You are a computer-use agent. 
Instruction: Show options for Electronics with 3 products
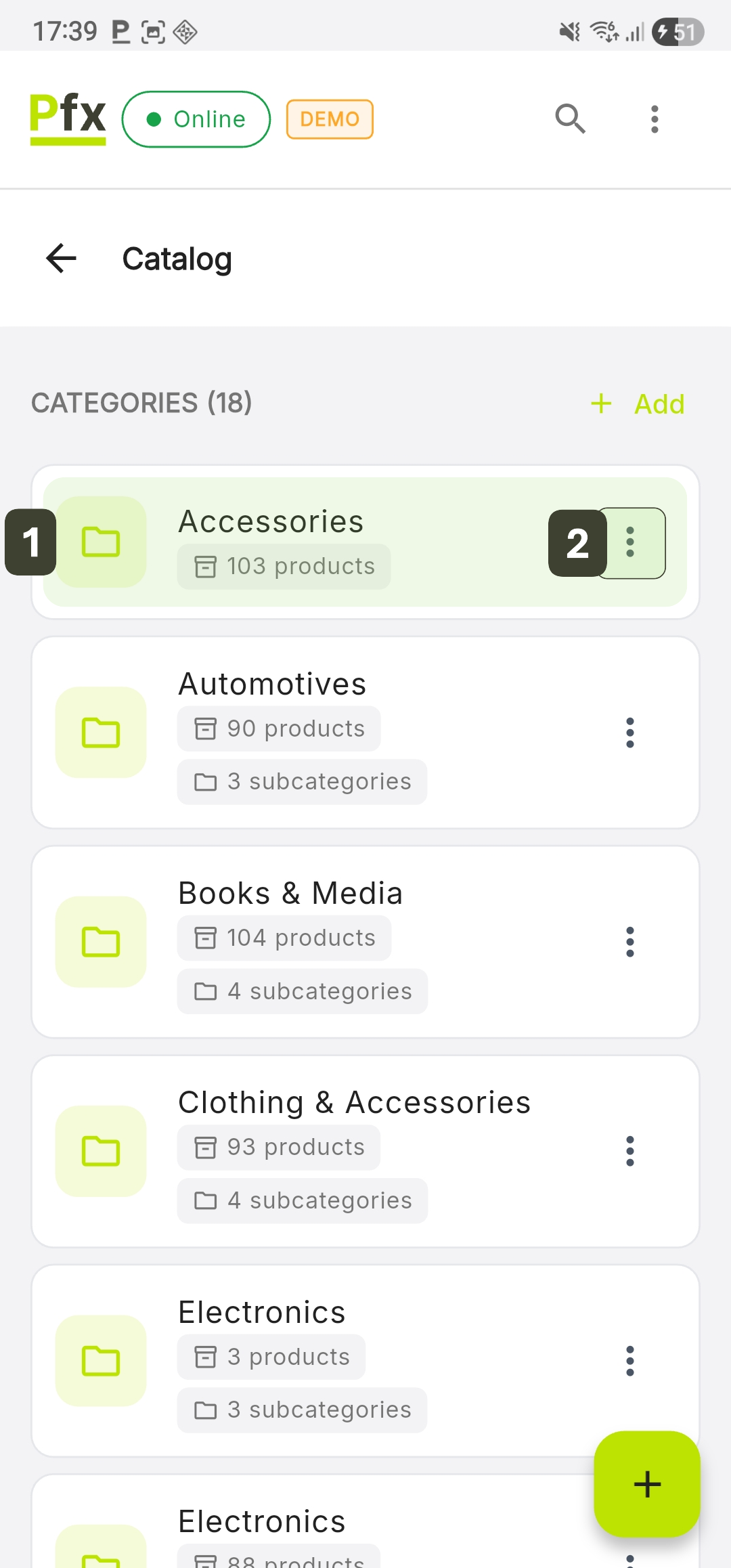[630, 1361]
